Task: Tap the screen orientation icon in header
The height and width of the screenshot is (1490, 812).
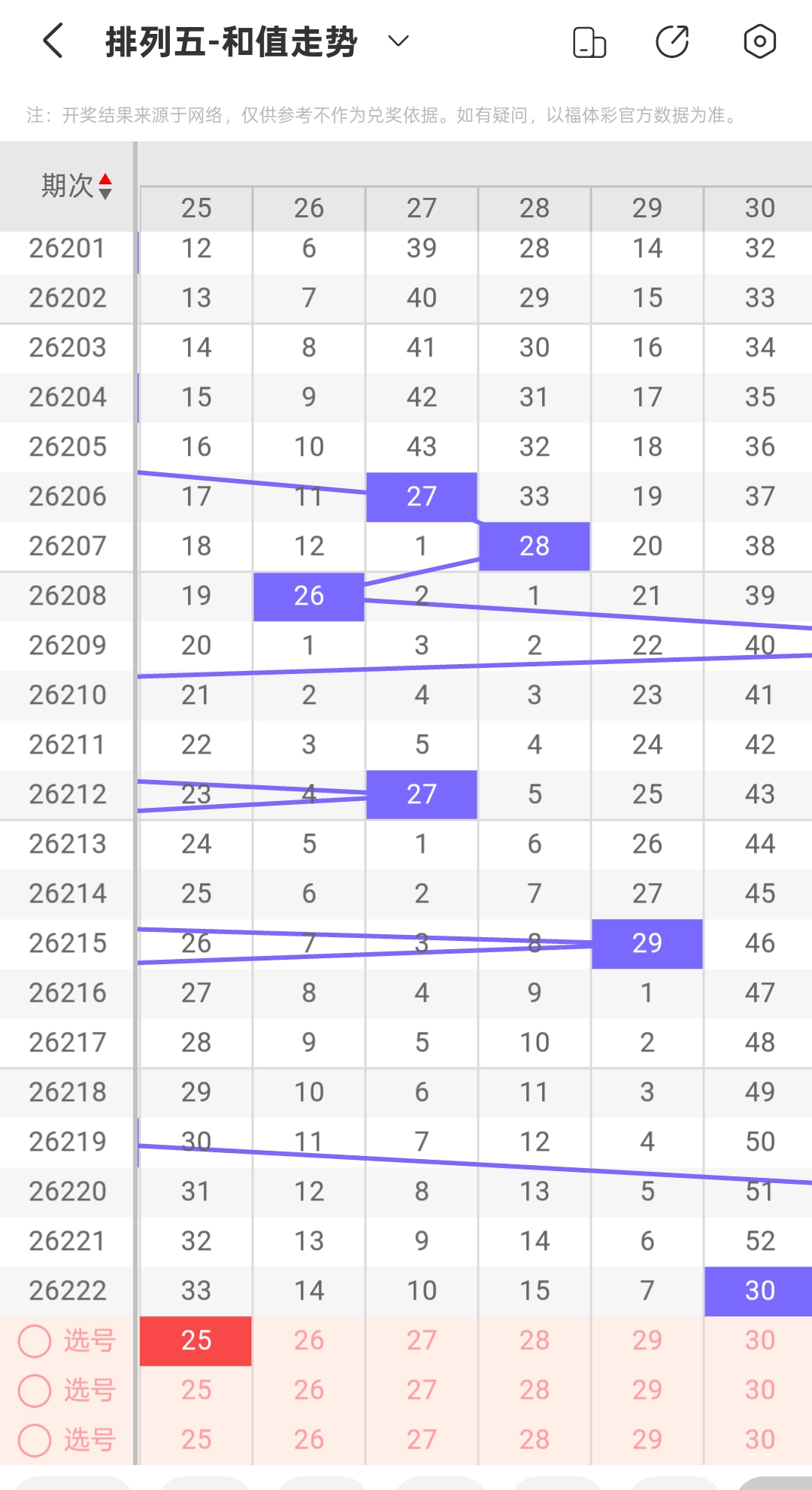Action: click(x=589, y=42)
